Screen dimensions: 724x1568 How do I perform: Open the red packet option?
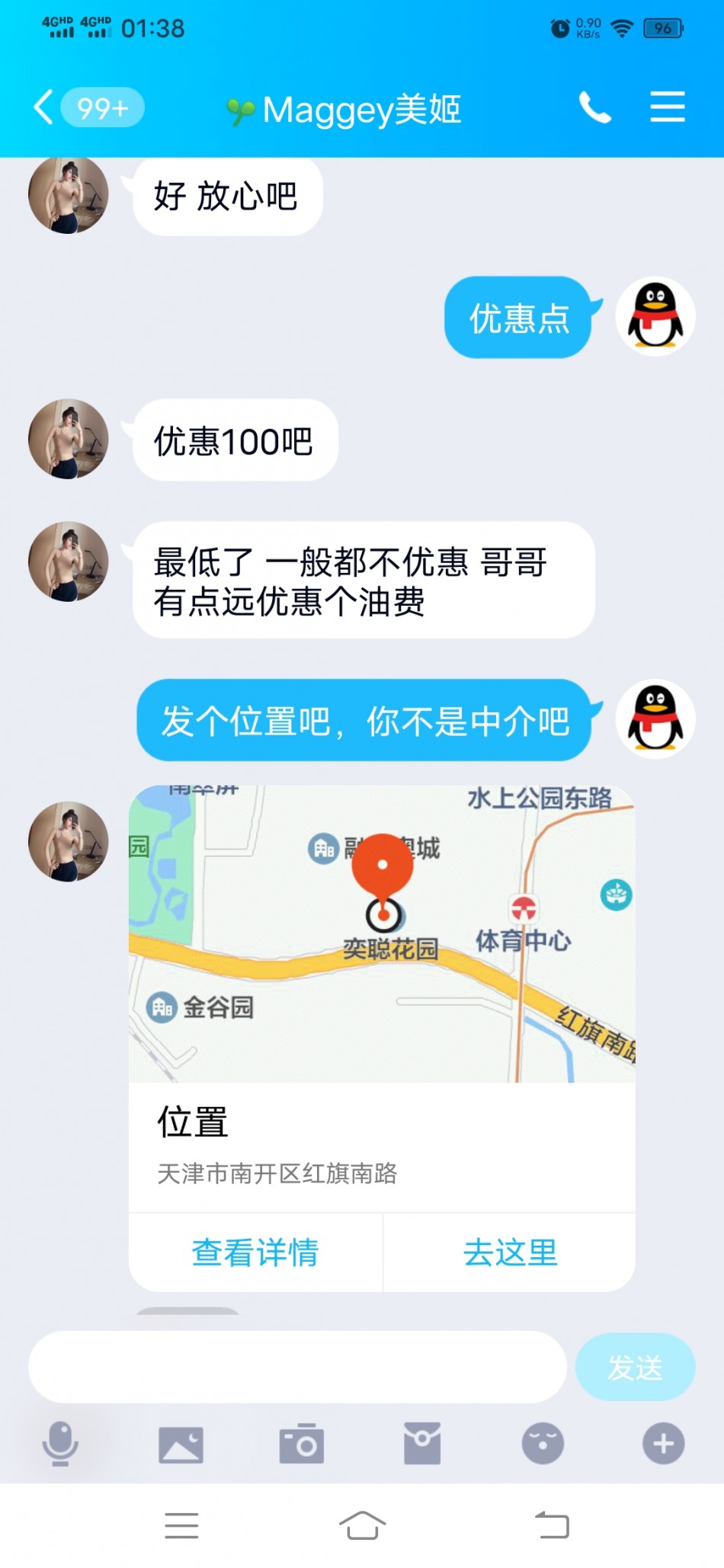click(x=422, y=1443)
